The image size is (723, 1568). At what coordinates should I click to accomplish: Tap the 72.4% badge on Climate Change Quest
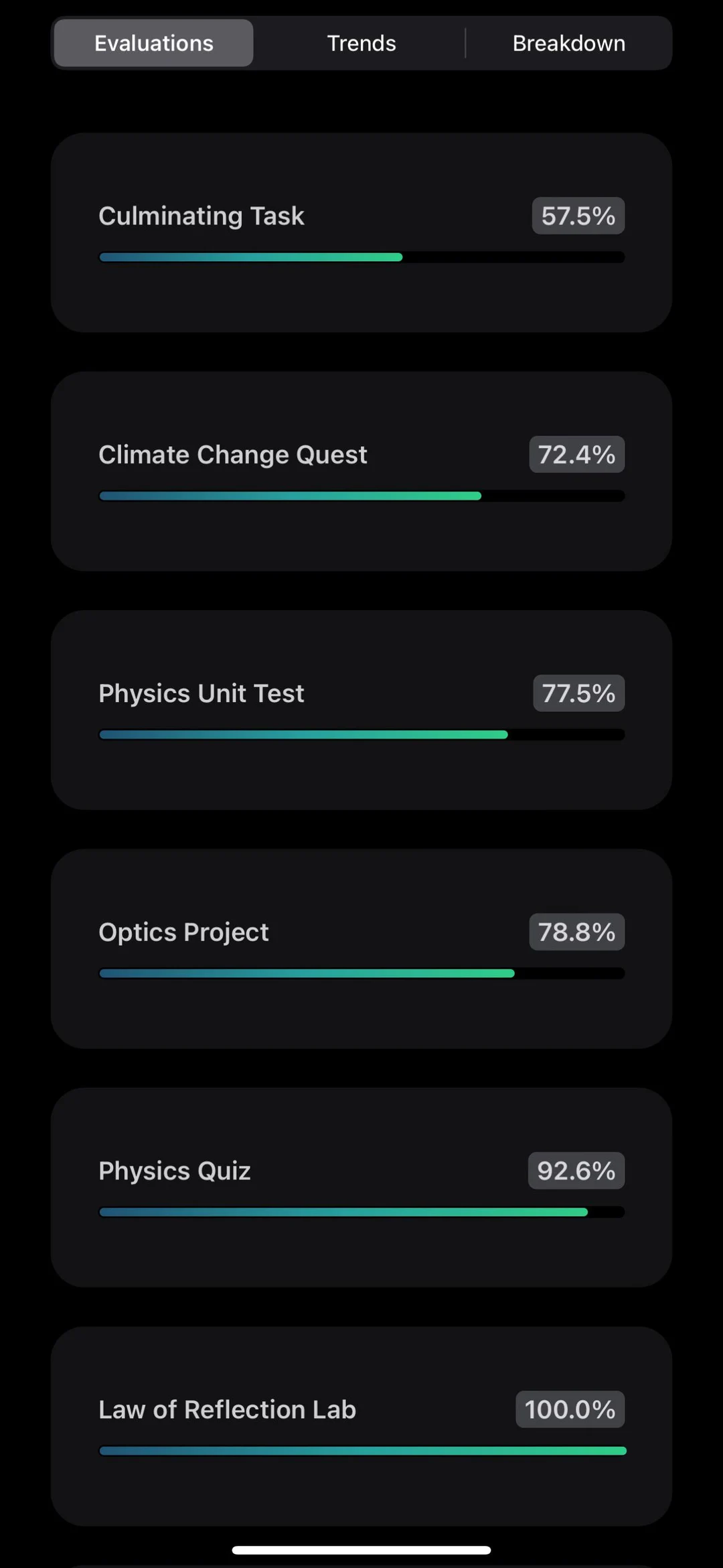tap(576, 454)
